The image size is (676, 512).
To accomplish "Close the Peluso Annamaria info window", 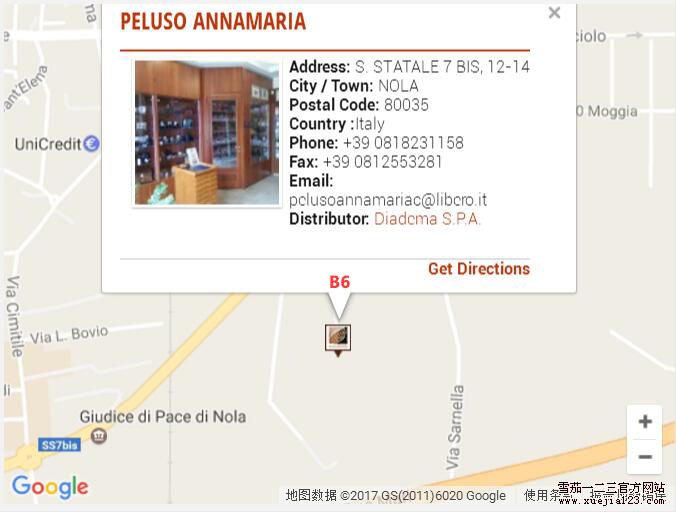I will coord(554,13).
